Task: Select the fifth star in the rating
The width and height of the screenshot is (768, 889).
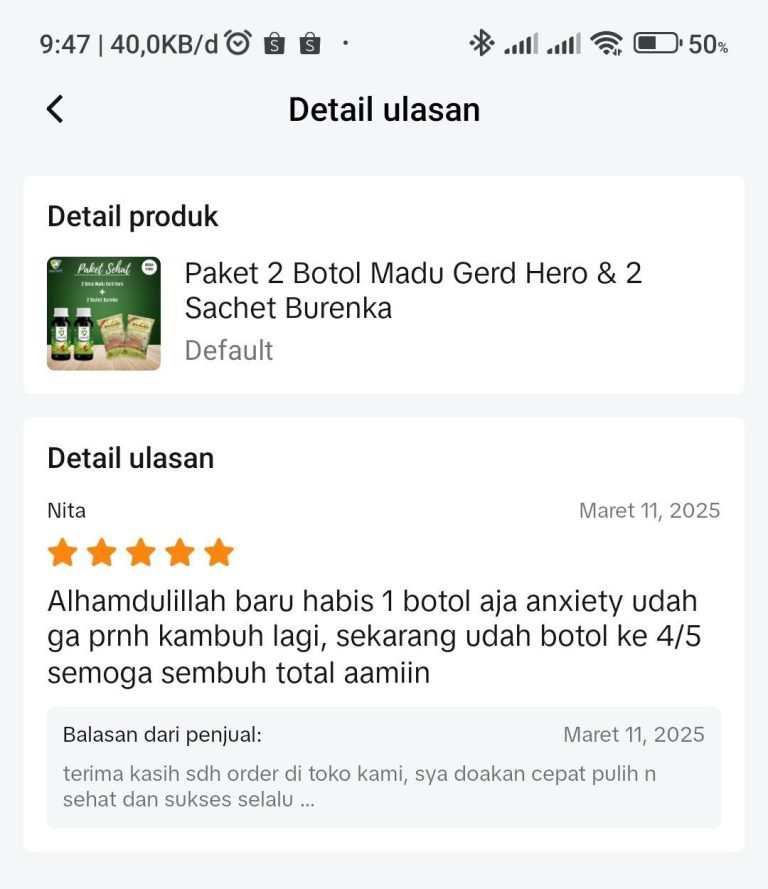Action: point(219,551)
